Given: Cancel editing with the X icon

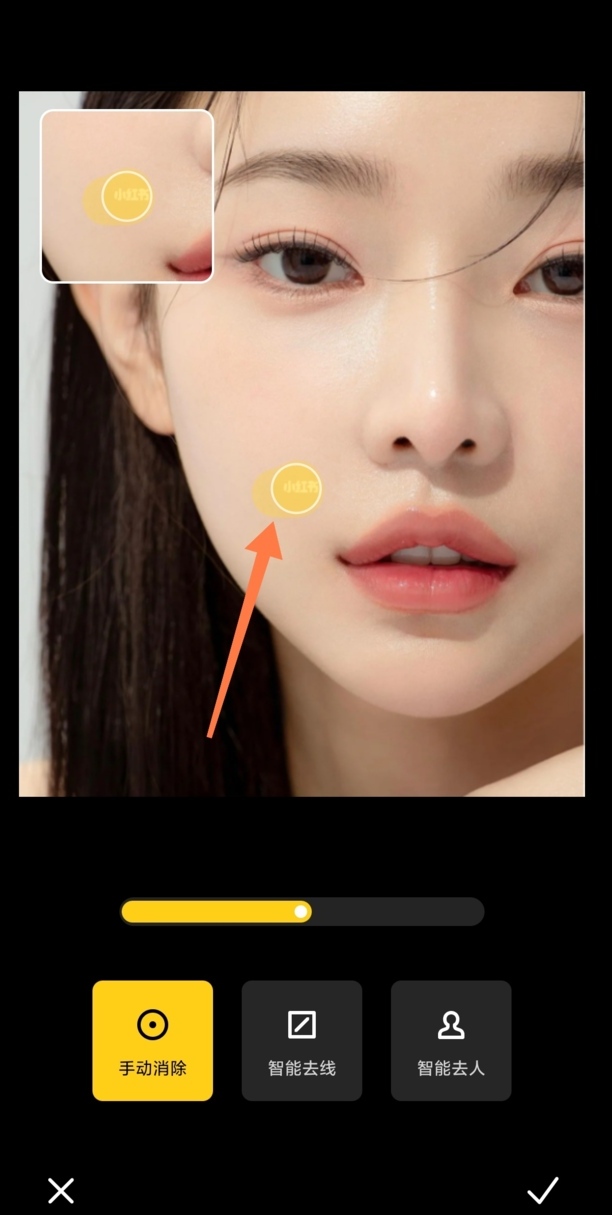Looking at the screenshot, I should (x=61, y=1190).
